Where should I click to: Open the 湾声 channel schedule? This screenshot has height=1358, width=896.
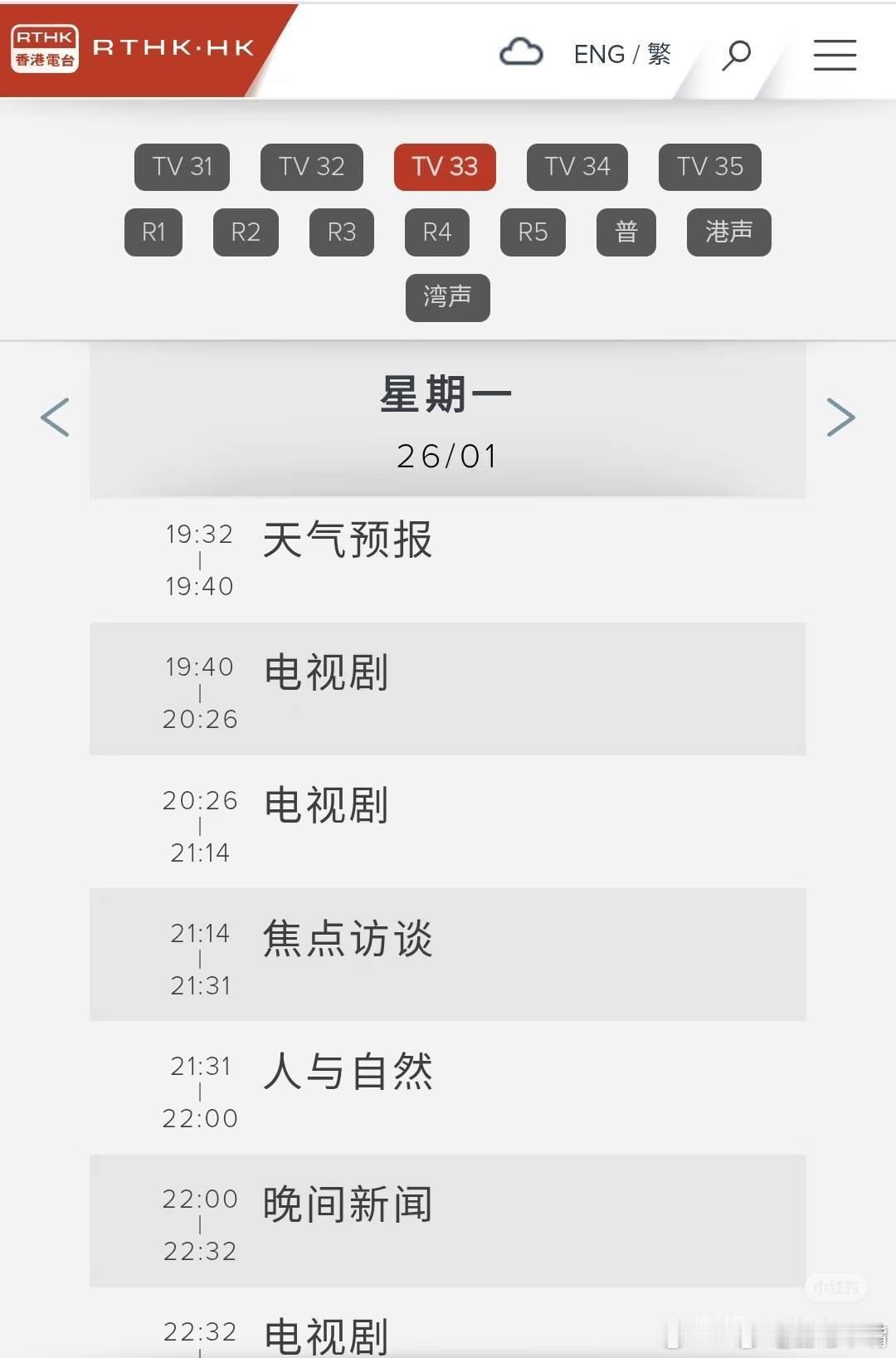pyautogui.click(x=447, y=297)
